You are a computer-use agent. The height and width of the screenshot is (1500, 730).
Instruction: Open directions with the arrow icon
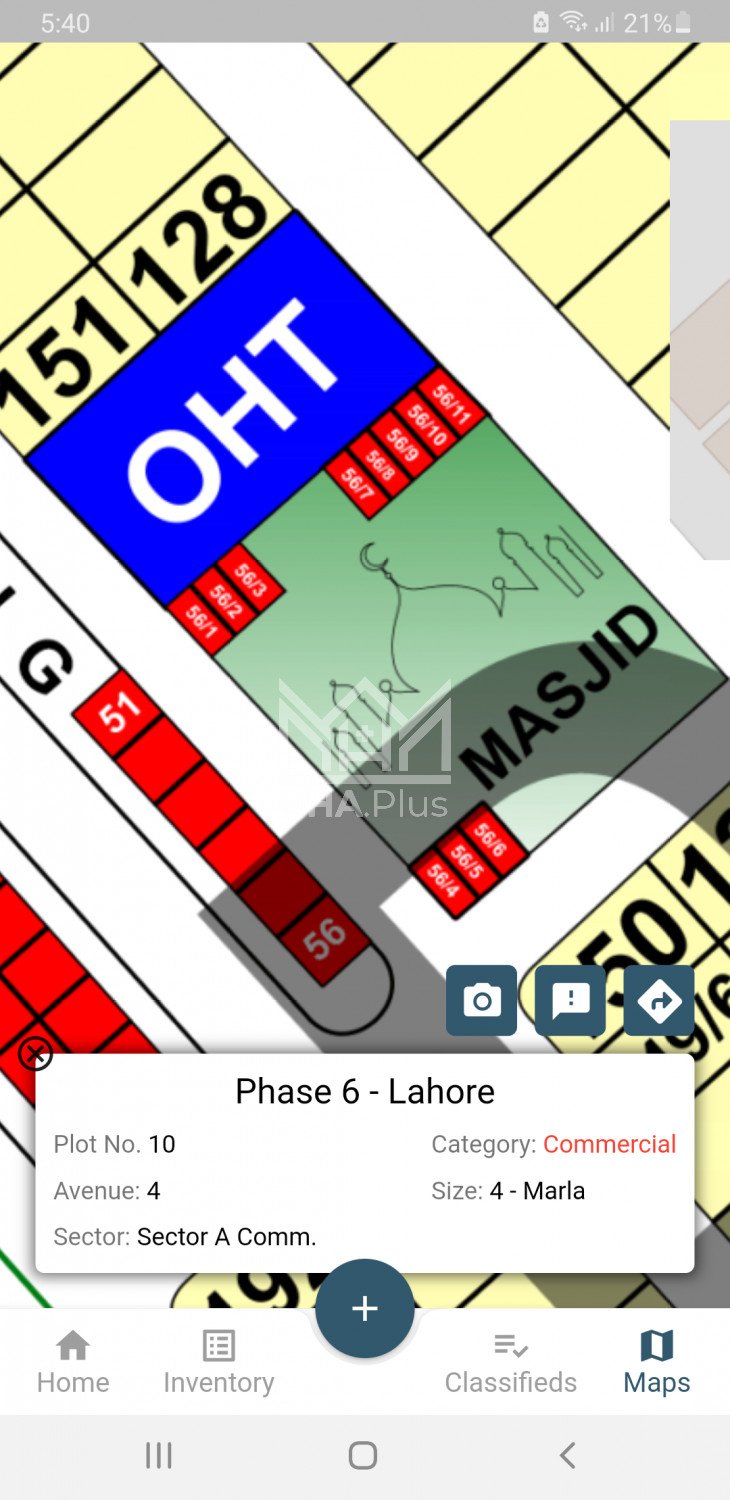[x=659, y=1000]
